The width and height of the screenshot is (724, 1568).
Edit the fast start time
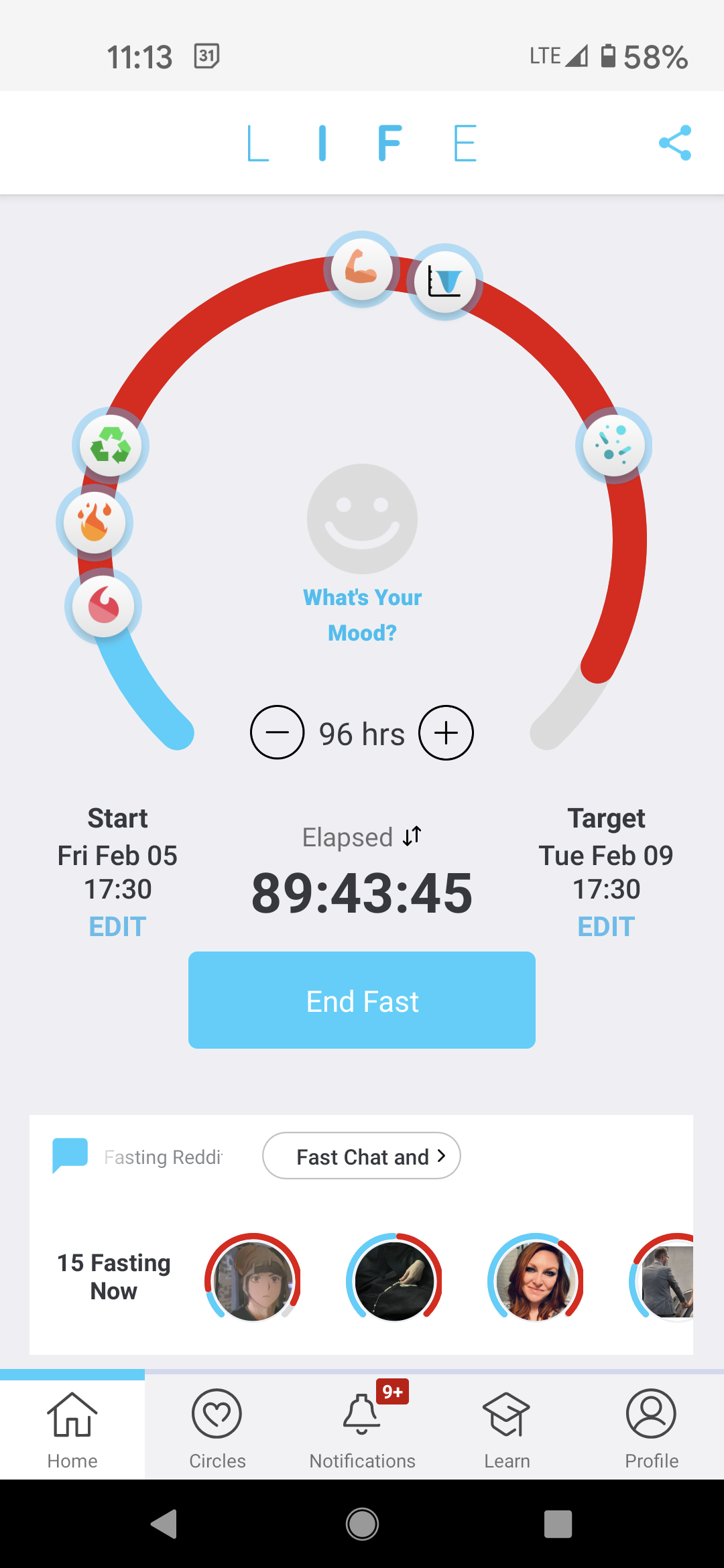[117, 927]
